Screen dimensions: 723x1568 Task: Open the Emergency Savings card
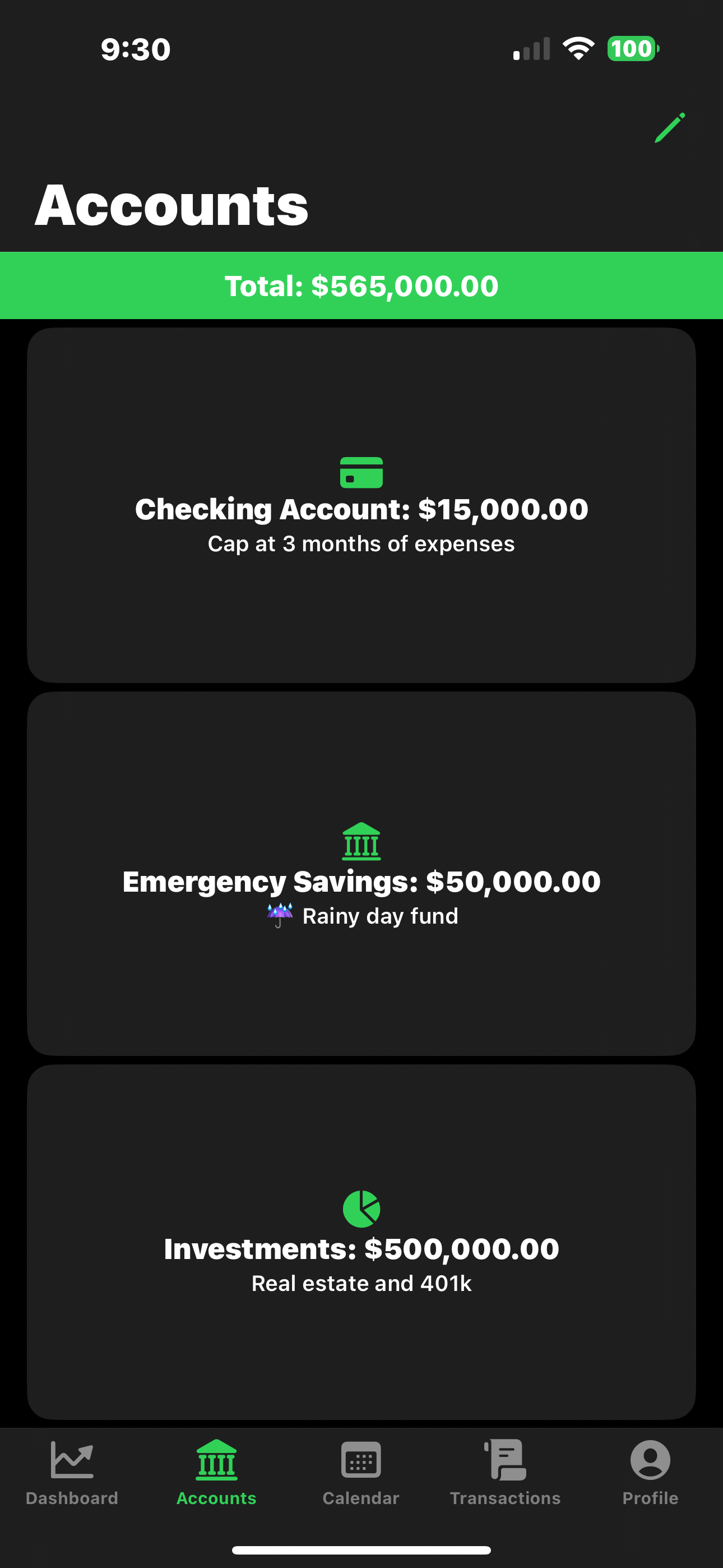(361, 874)
